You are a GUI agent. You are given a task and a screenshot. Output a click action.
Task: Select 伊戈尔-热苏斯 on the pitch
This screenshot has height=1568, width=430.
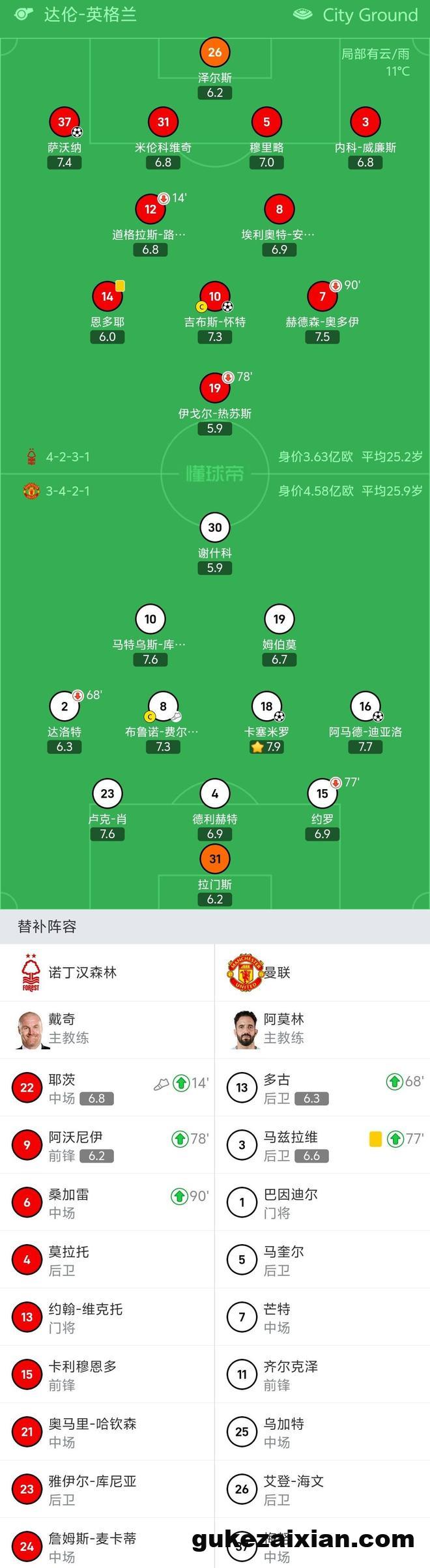(x=215, y=388)
